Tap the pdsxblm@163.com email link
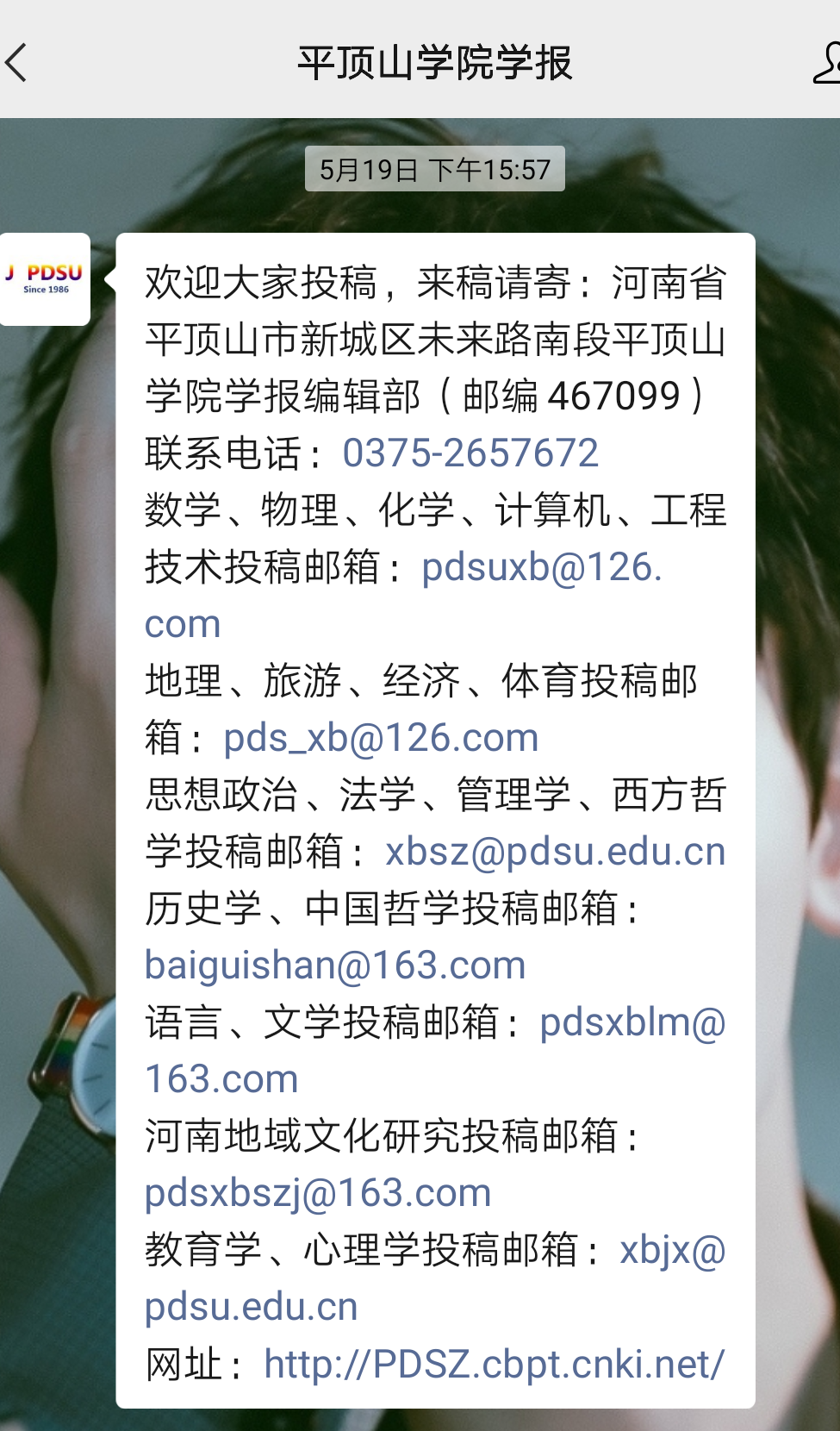This screenshot has width=840, height=1431. 632,1023
